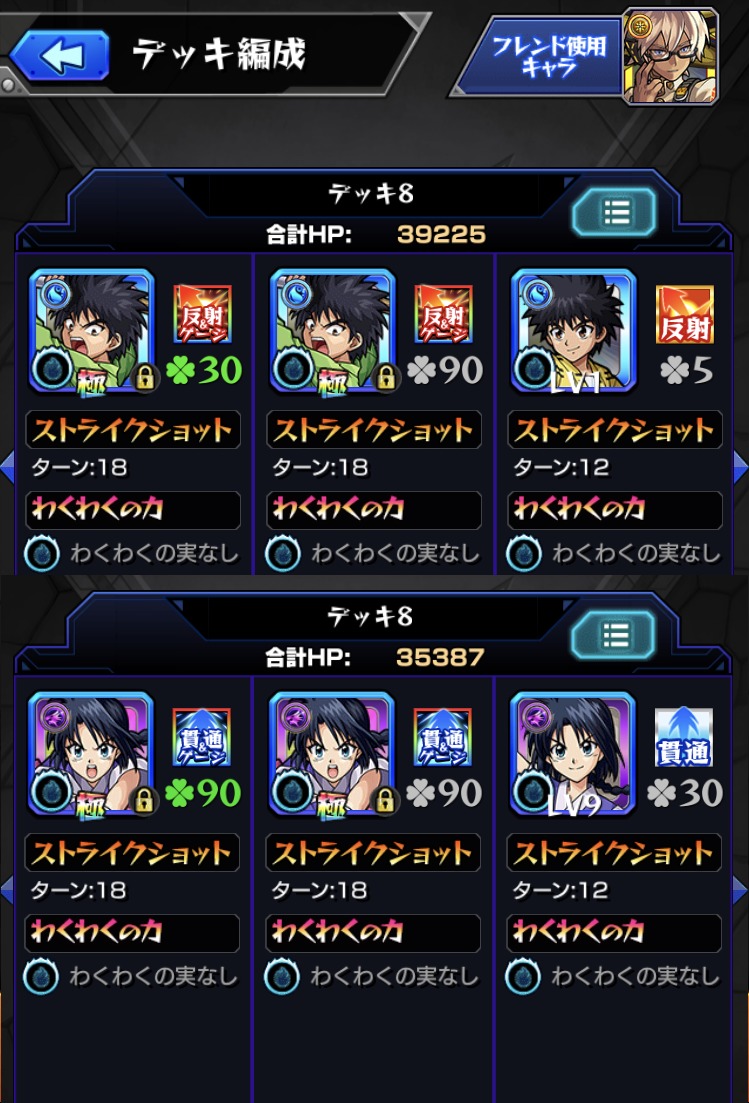The image size is (749, 1103).
Task: View ストライクショット of the luck 30 貫通 character
Action: click(x=614, y=853)
